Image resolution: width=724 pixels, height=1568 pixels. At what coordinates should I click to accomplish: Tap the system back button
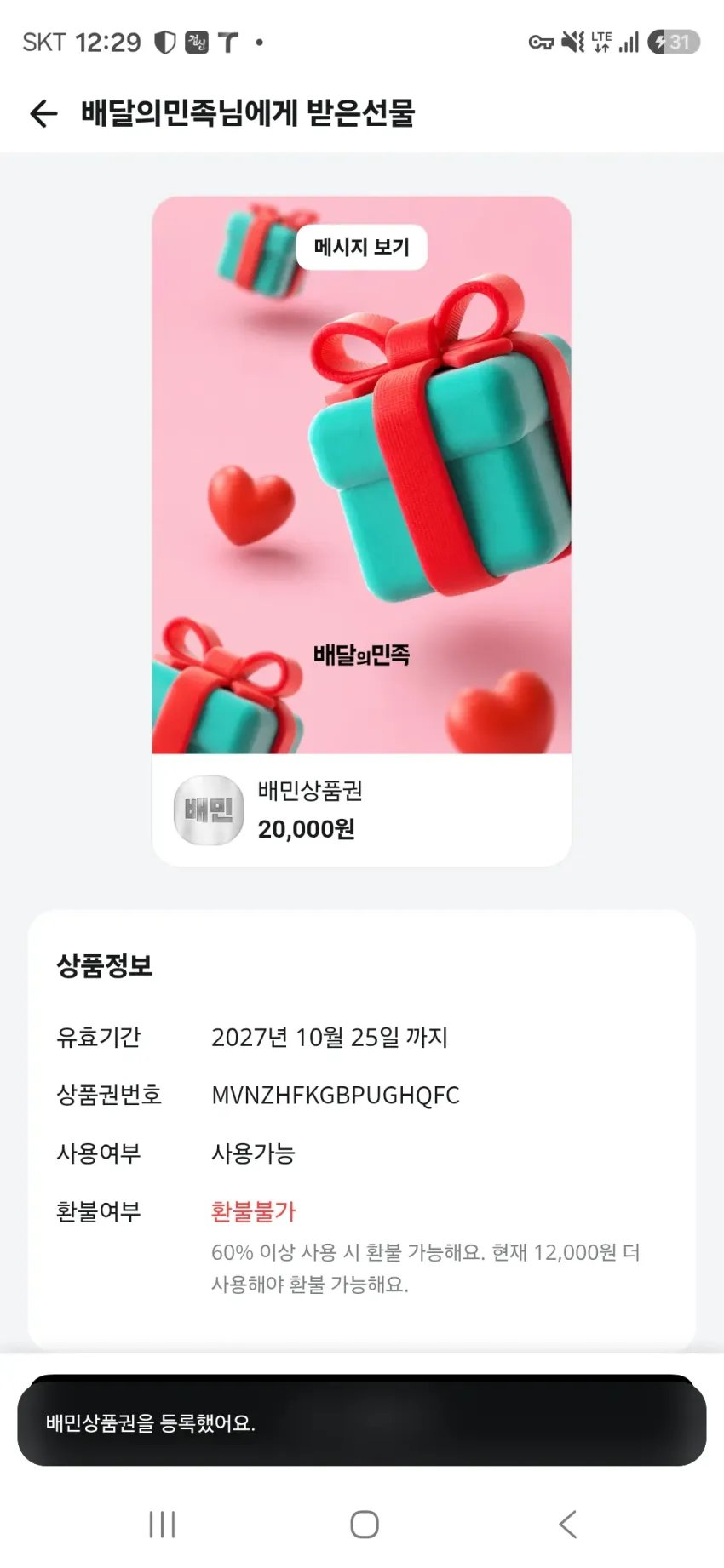[568, 1524]
